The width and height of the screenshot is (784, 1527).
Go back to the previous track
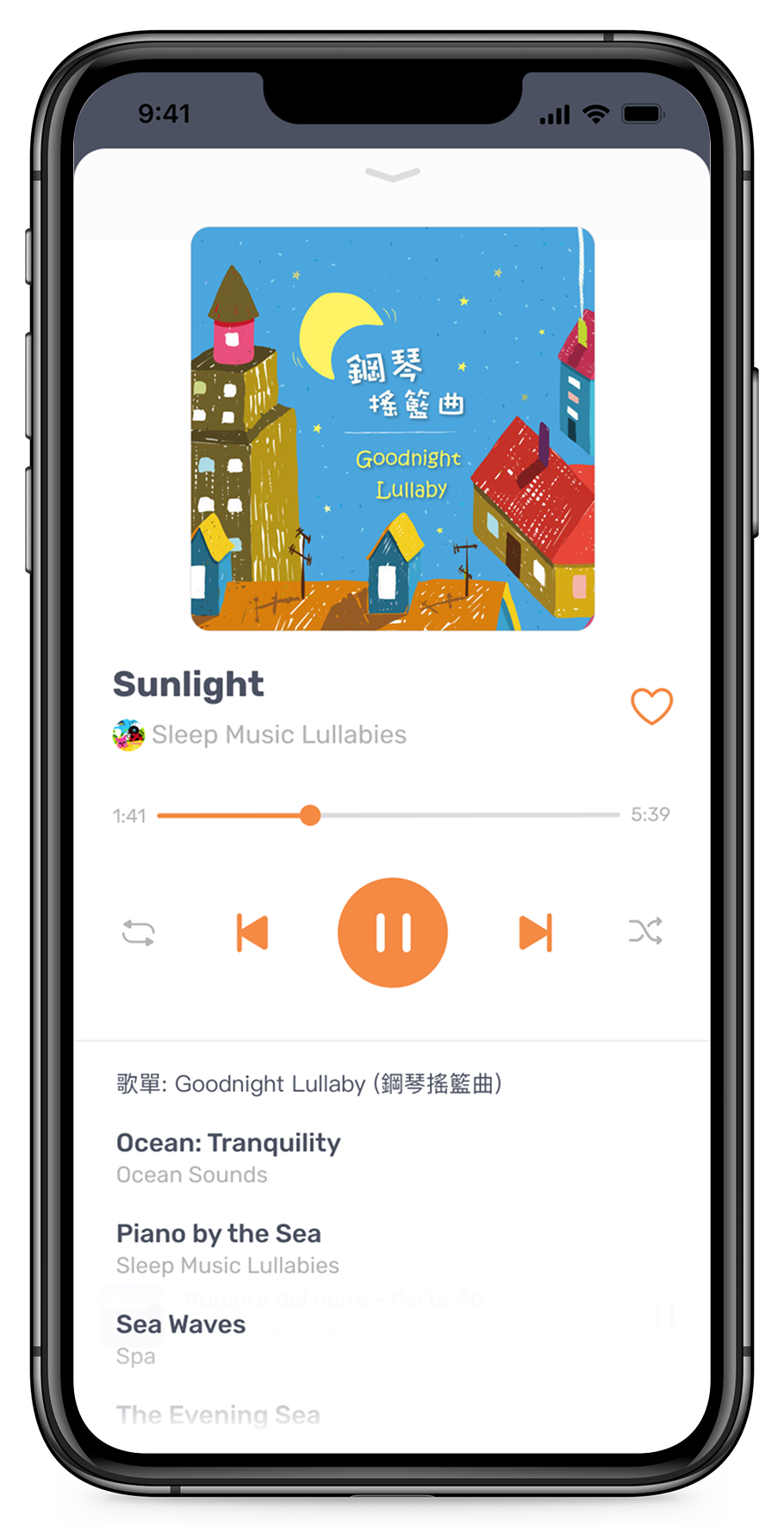pos(251,932)
